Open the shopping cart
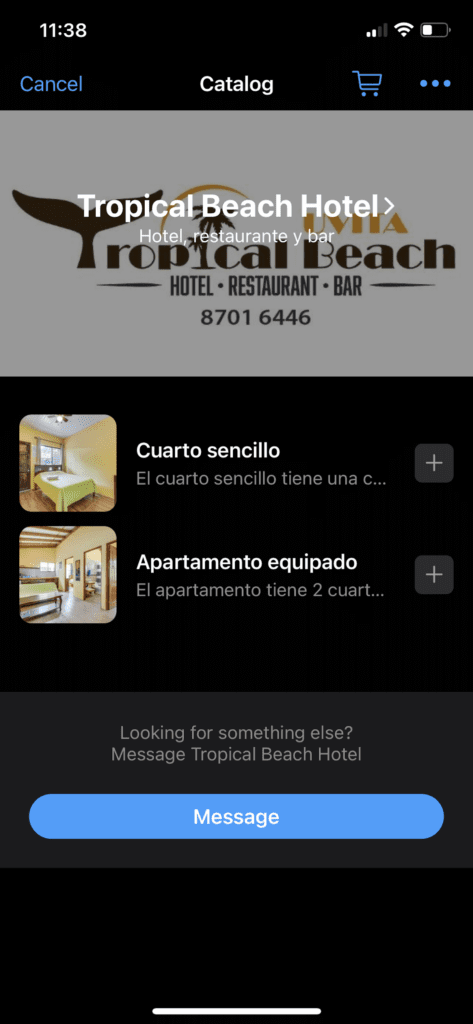Screen dimensions: 473x1024 (367, 84)
